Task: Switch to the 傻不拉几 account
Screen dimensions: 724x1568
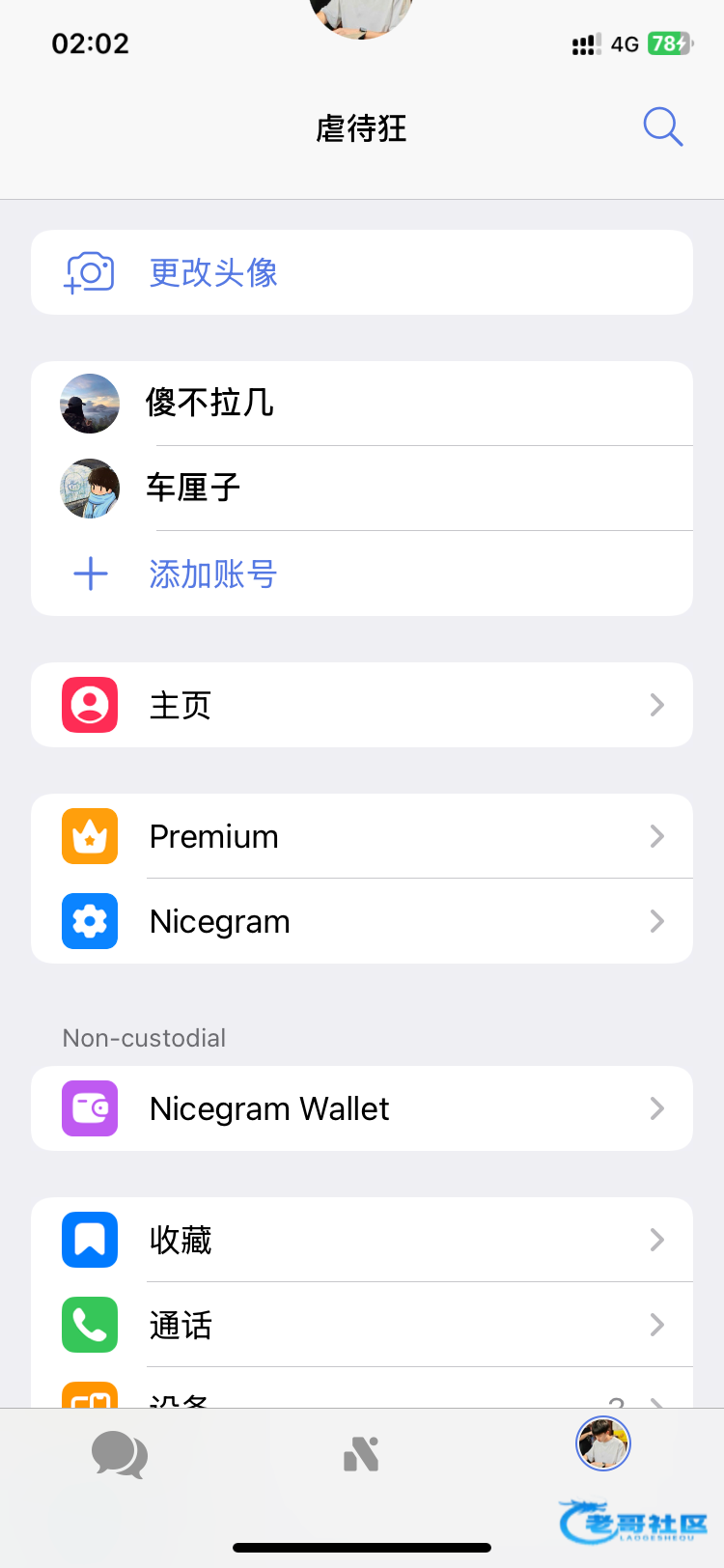Action: click(209, 403)
